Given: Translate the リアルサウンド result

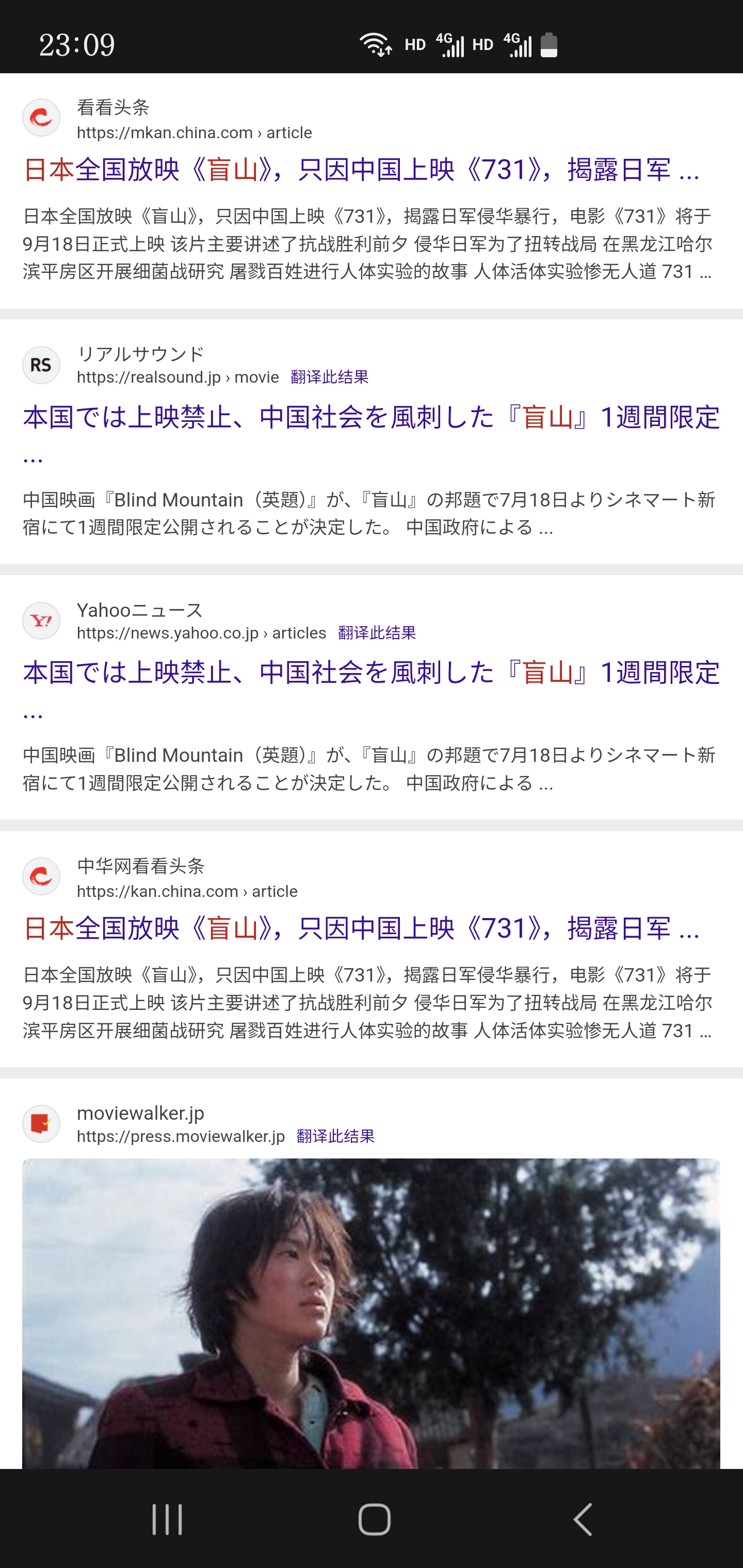Looking at the screenshot, I should click(330, 378).
